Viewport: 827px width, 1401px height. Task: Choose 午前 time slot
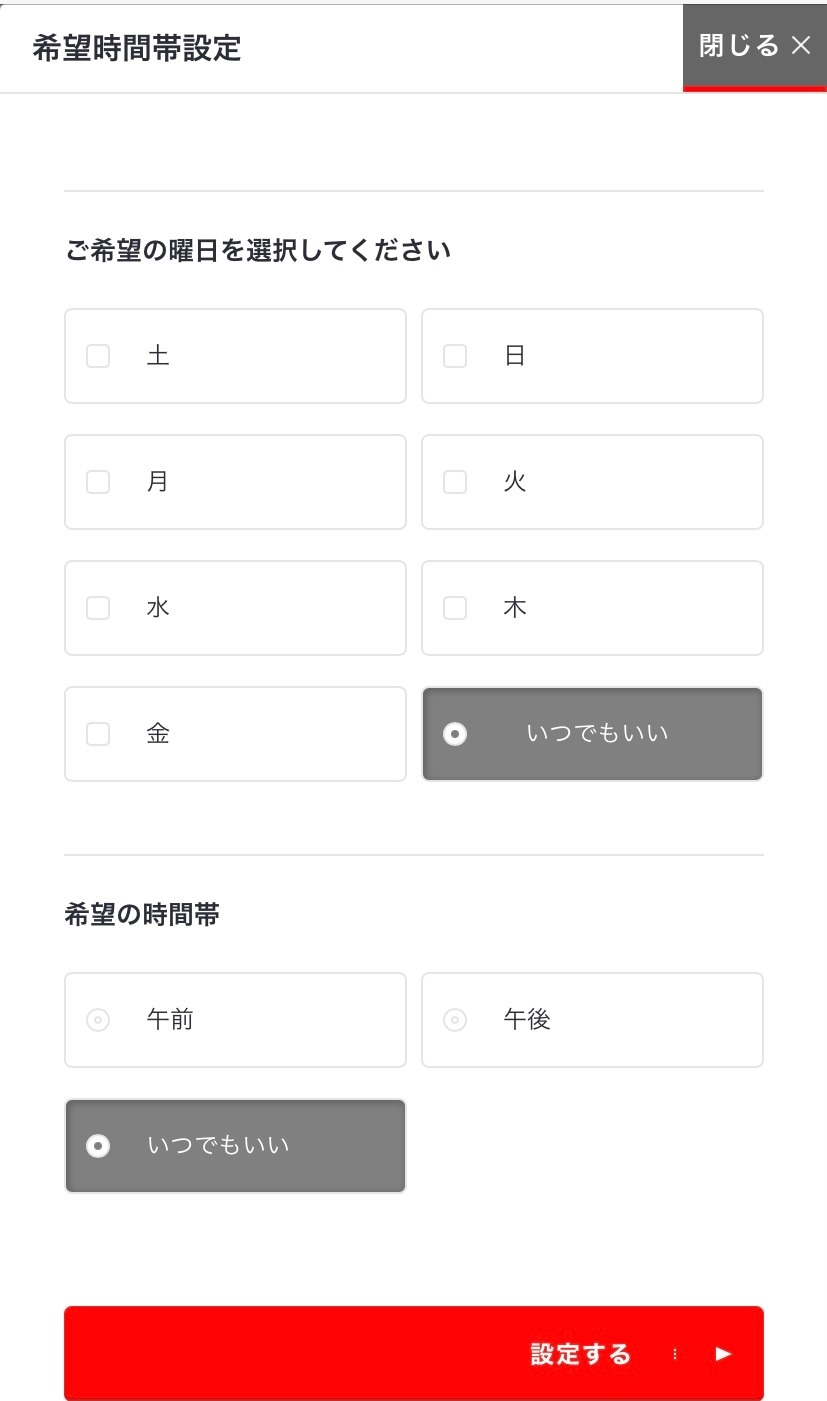(235, 1020)
